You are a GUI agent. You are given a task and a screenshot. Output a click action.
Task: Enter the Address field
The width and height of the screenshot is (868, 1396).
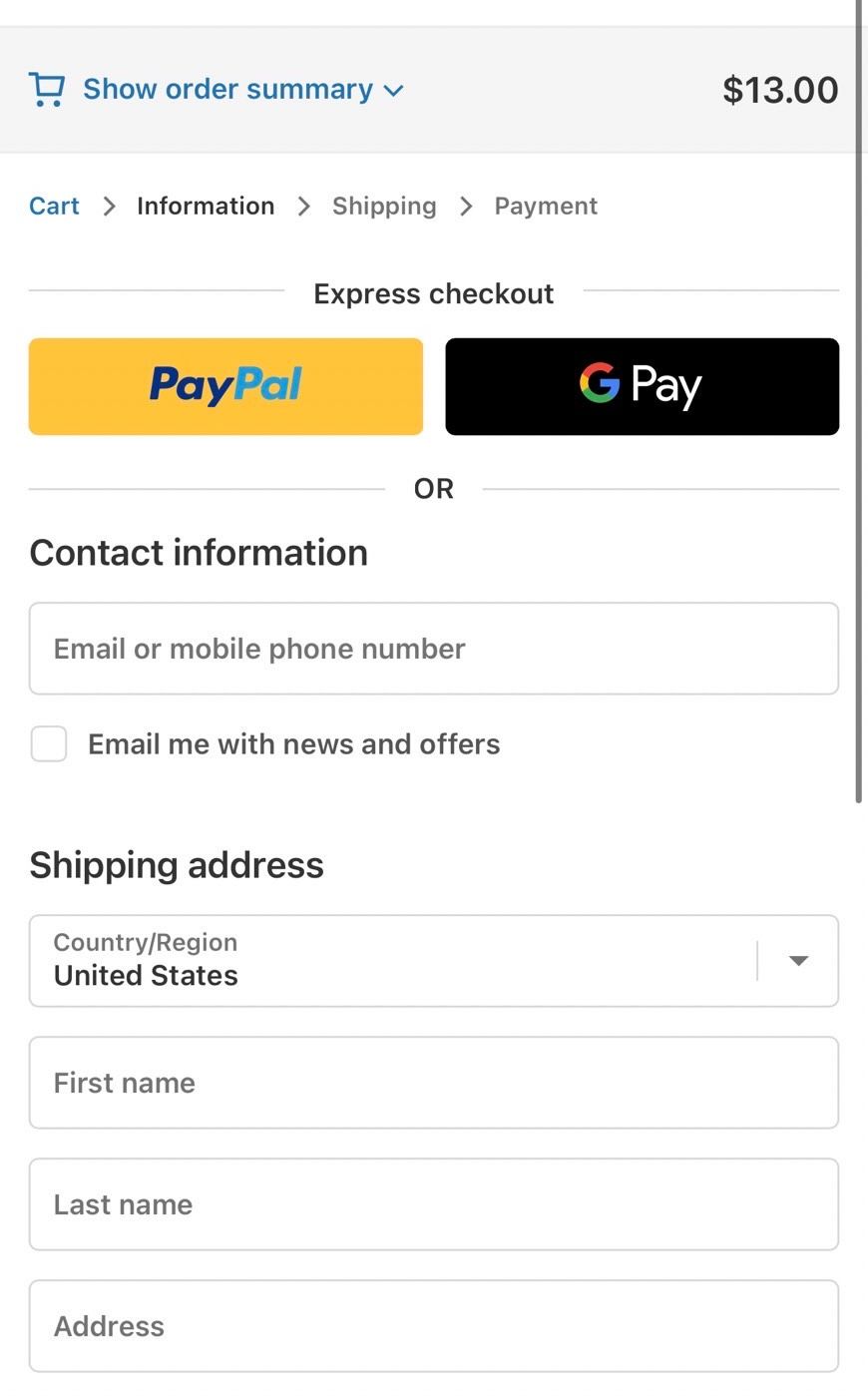tap(433, 1326)
